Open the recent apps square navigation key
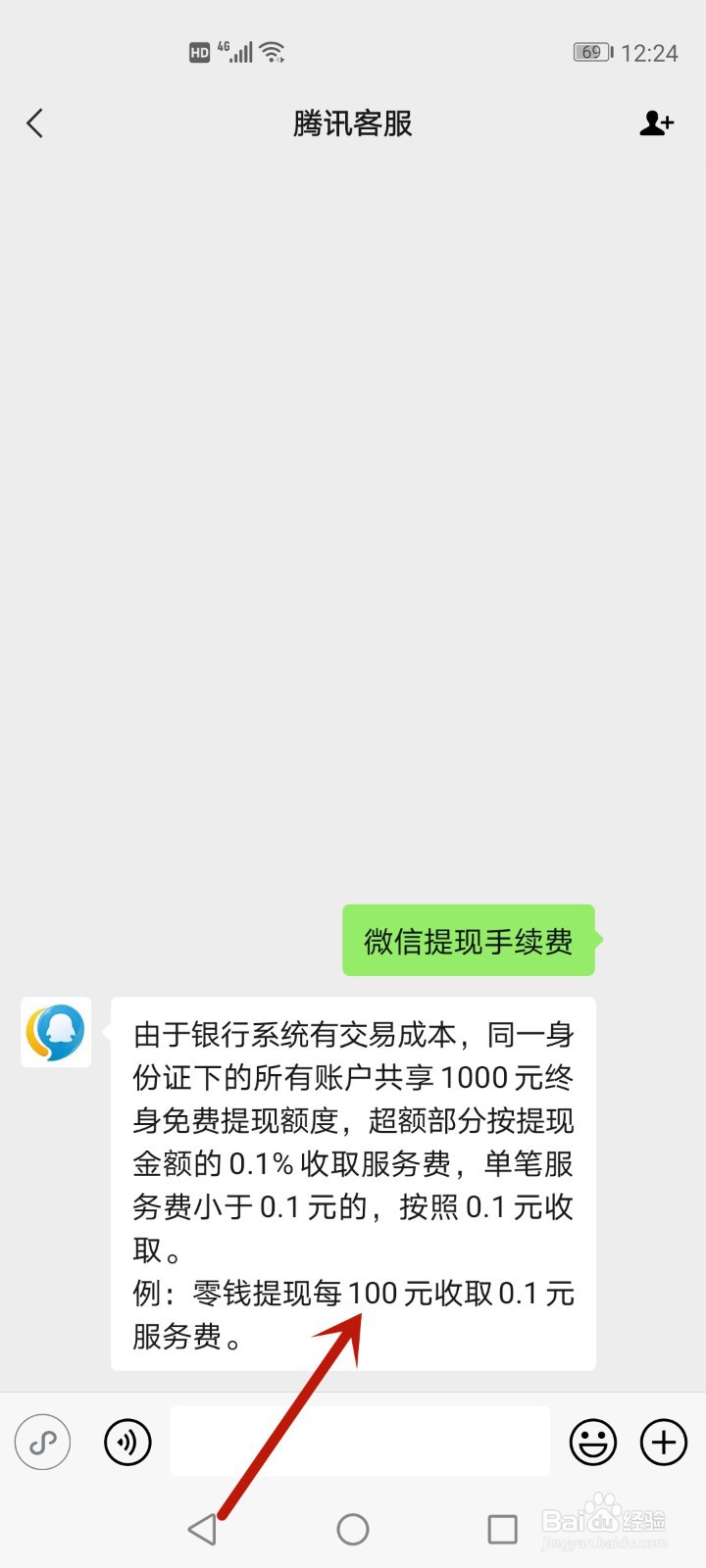The height and width of the screenshot is (1568, 706). (x=502, y=1528)
